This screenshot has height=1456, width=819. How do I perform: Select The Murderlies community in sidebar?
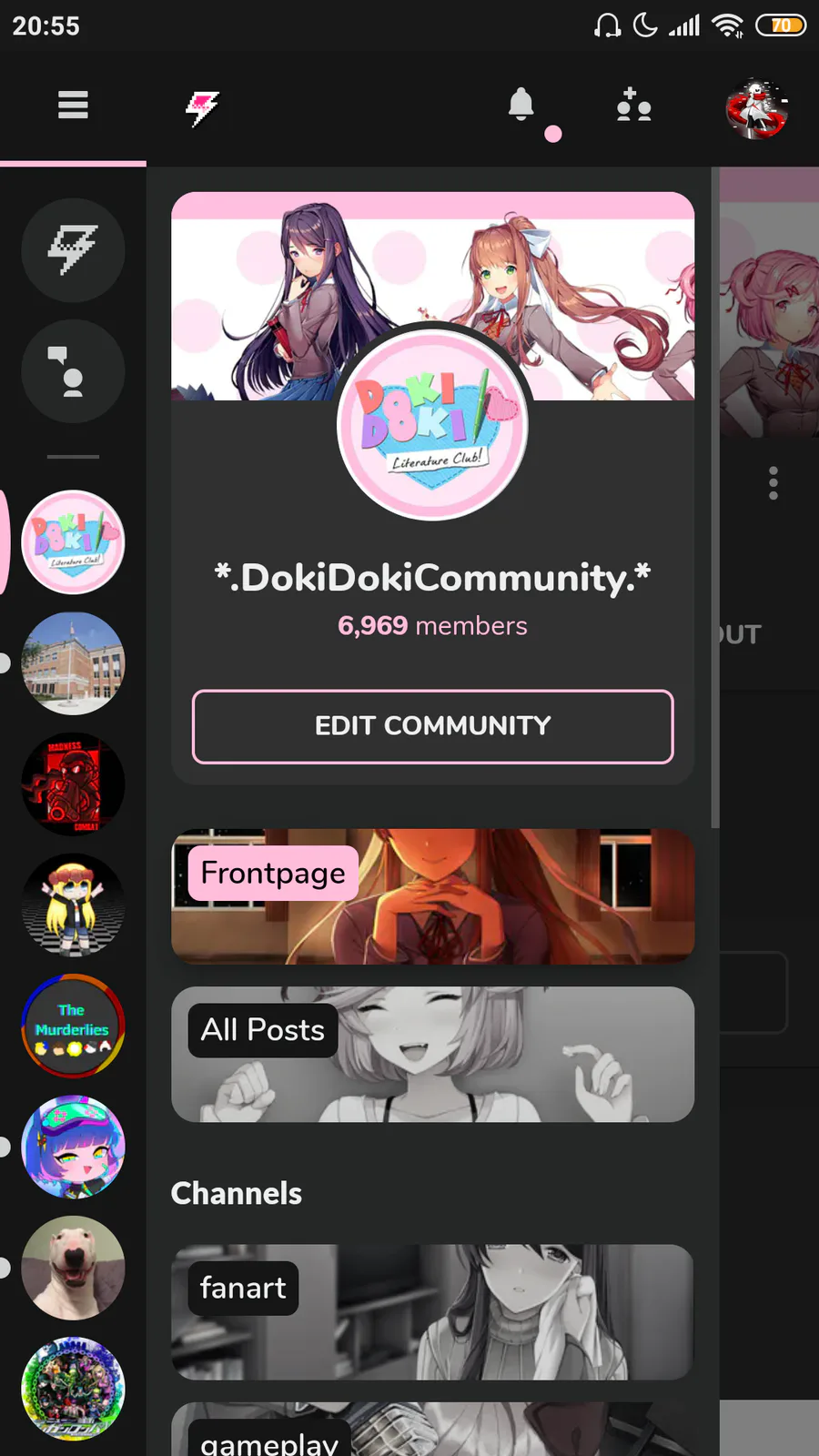click(73, 1026)
